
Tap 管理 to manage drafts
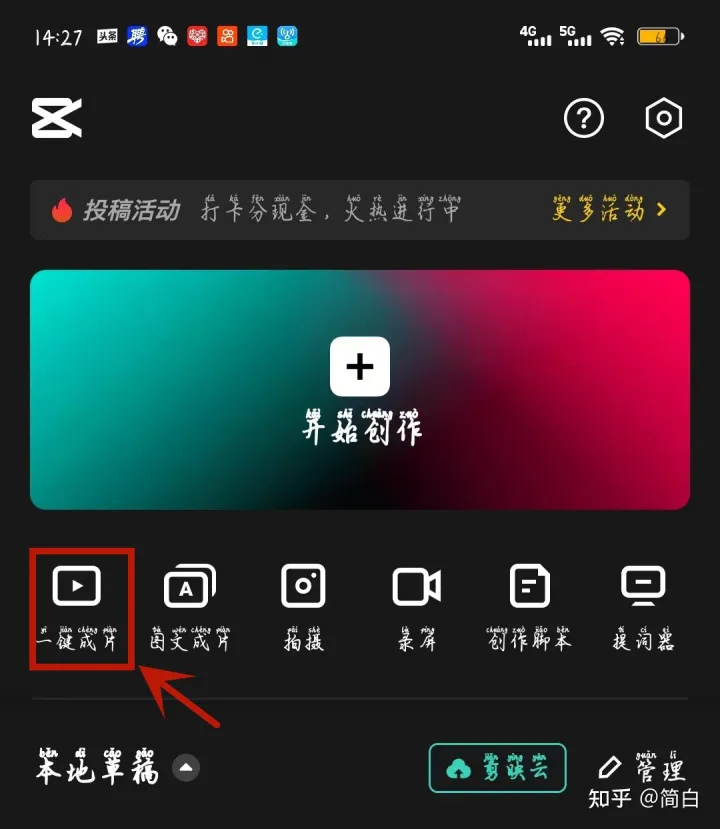(642, 768)
